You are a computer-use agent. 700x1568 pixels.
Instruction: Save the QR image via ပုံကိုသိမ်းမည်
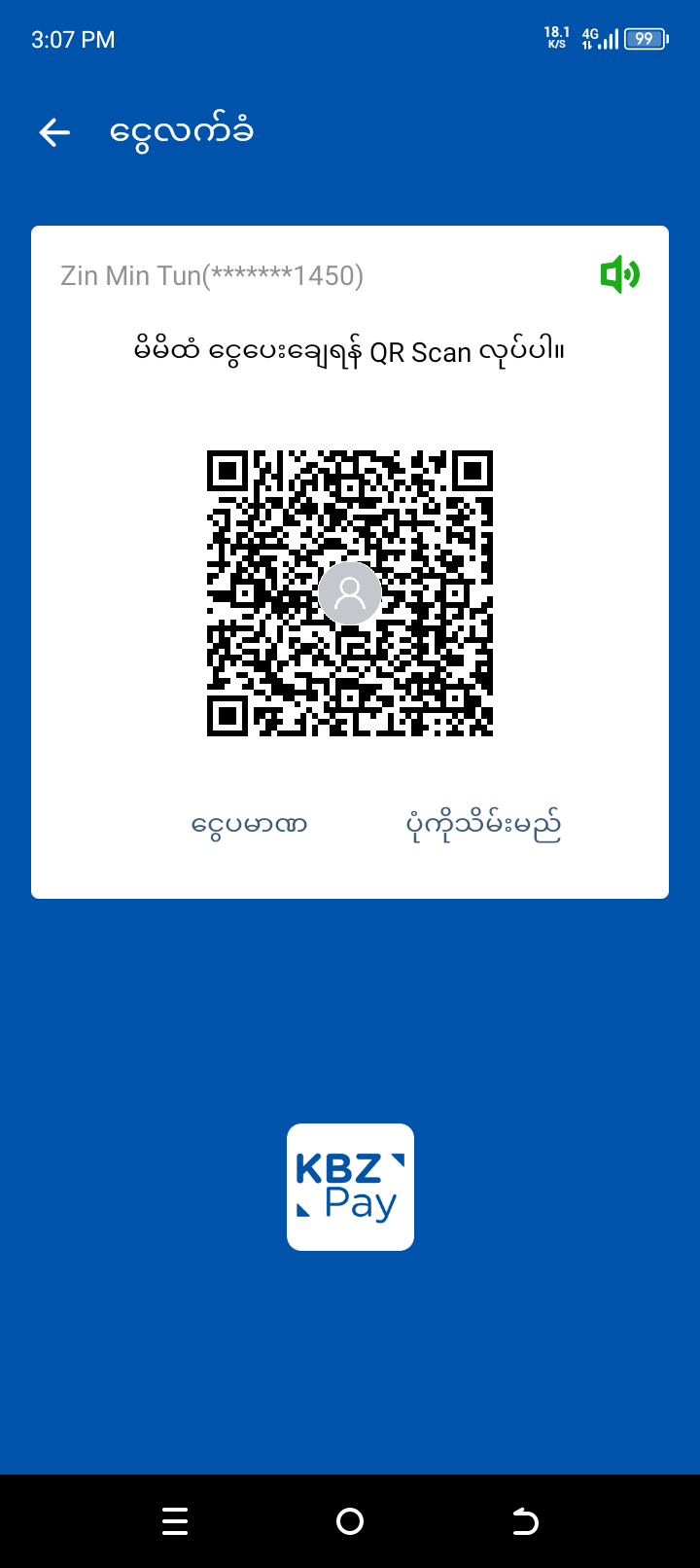click(483, 825)
